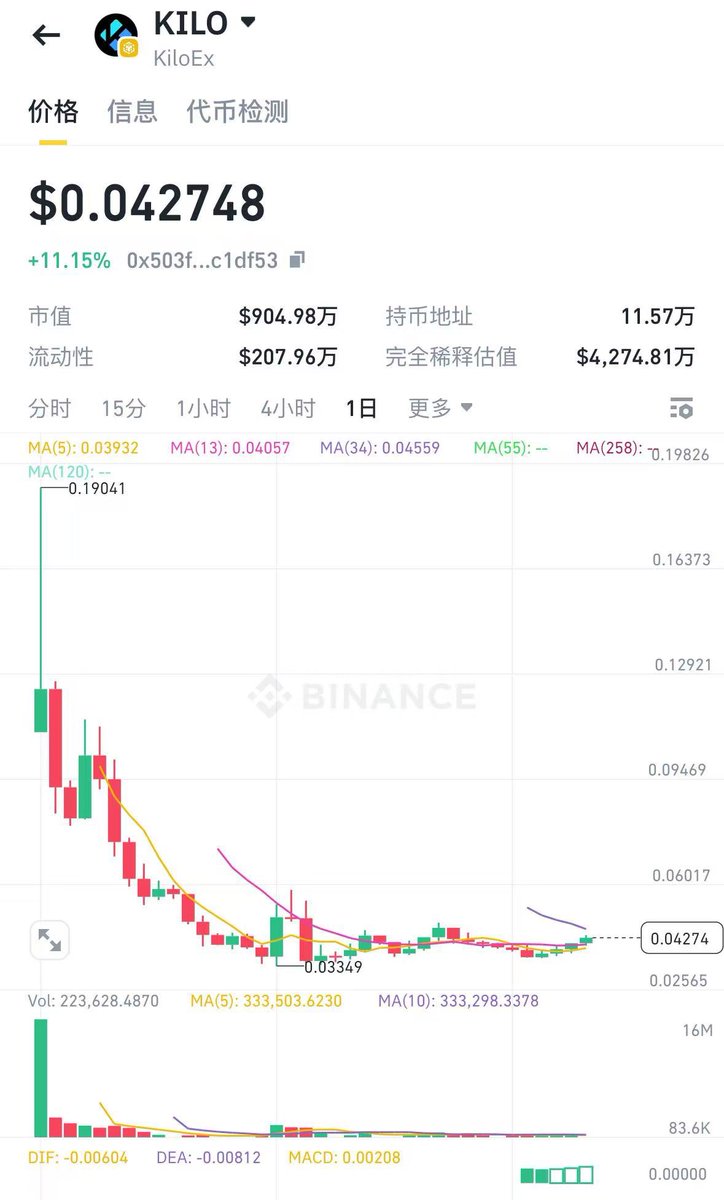Select the 1日 chart interval
The height and width of the screenshot is (1200, 724).
[361, 408]
